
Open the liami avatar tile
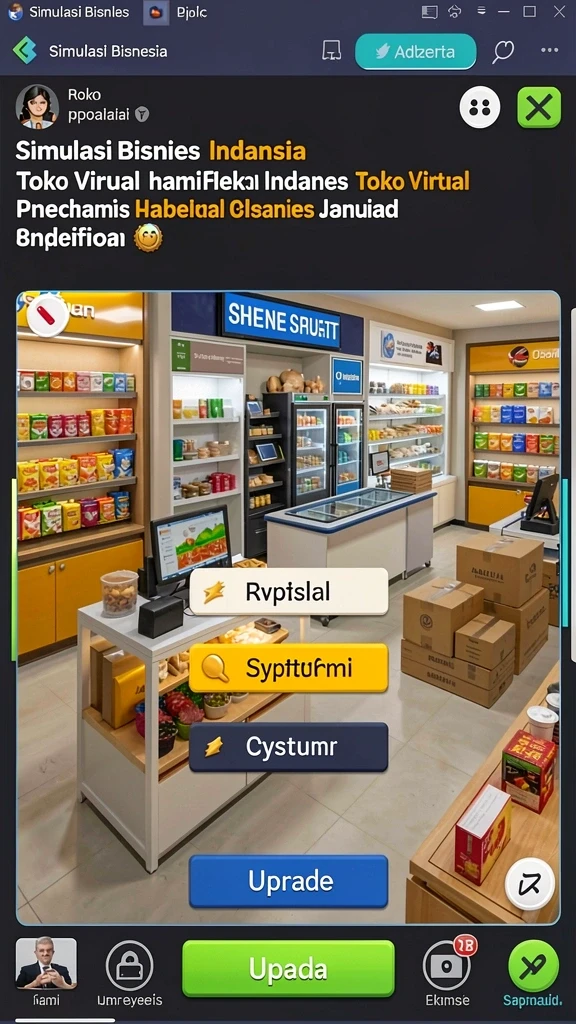(x=46, y=963)
